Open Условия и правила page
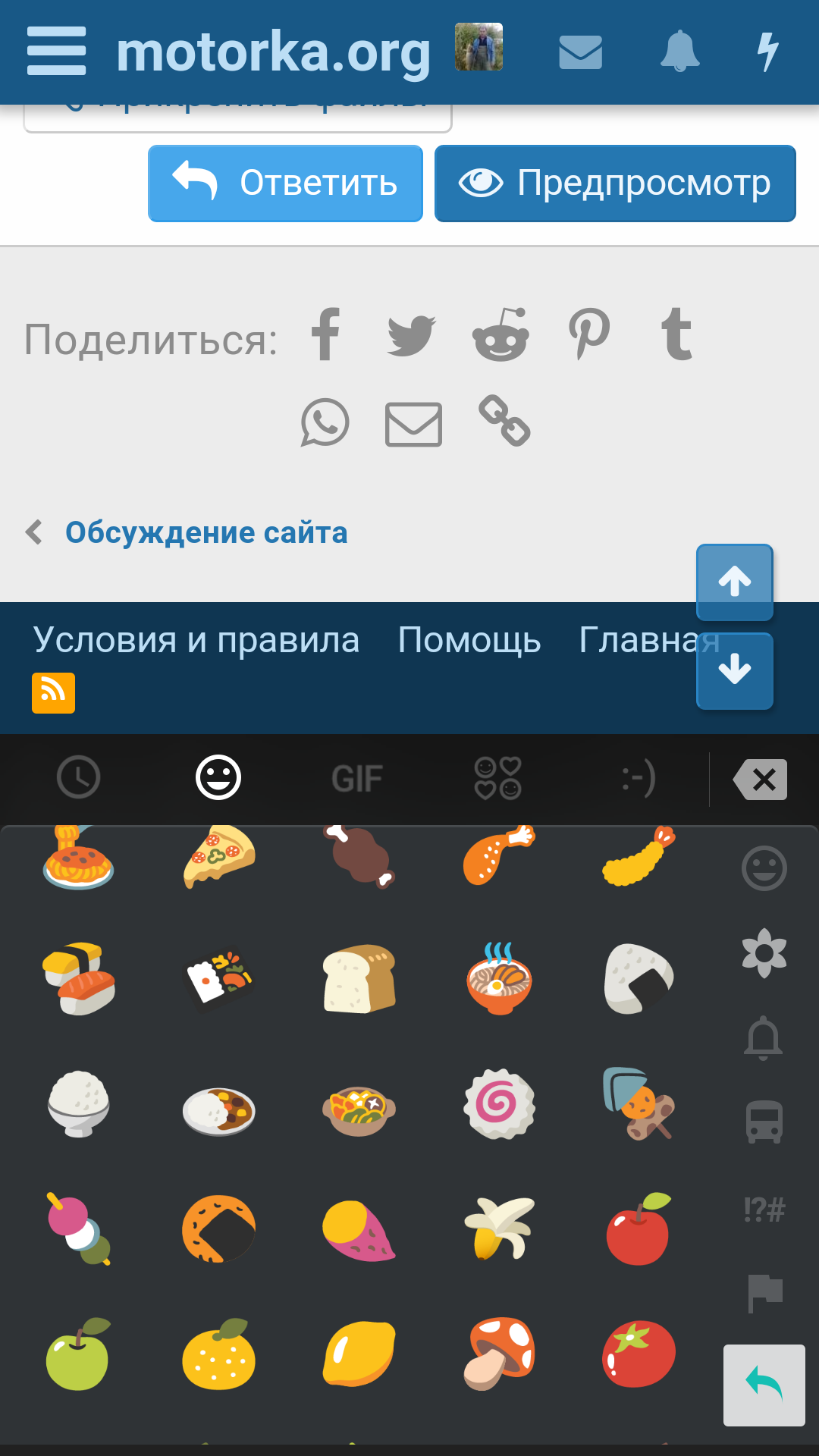This screenshot has width=819, height=1456. click(196, 640)
